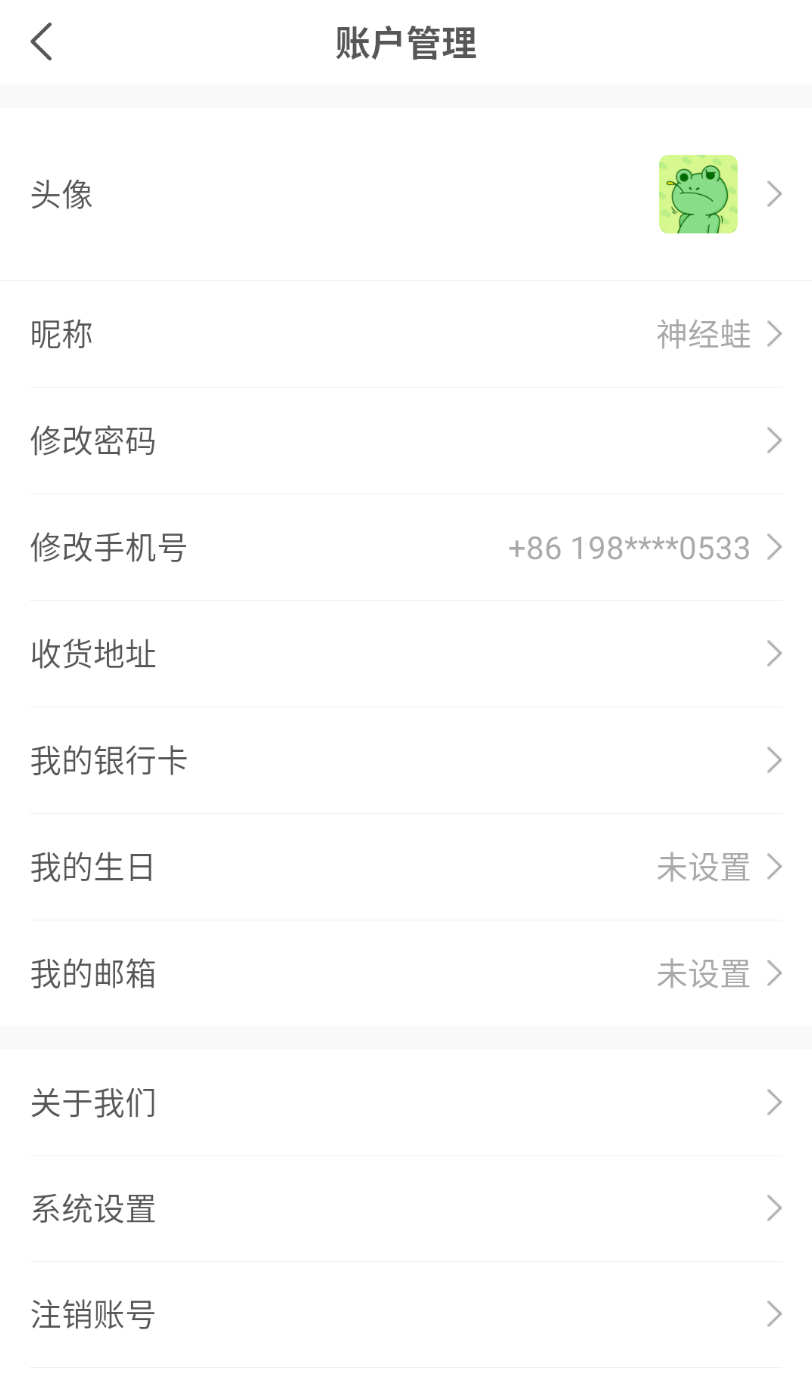This screenshot has width=812, height=1376.
Task: Select 注销账号 to cancel account
Action: point(406,1315)
